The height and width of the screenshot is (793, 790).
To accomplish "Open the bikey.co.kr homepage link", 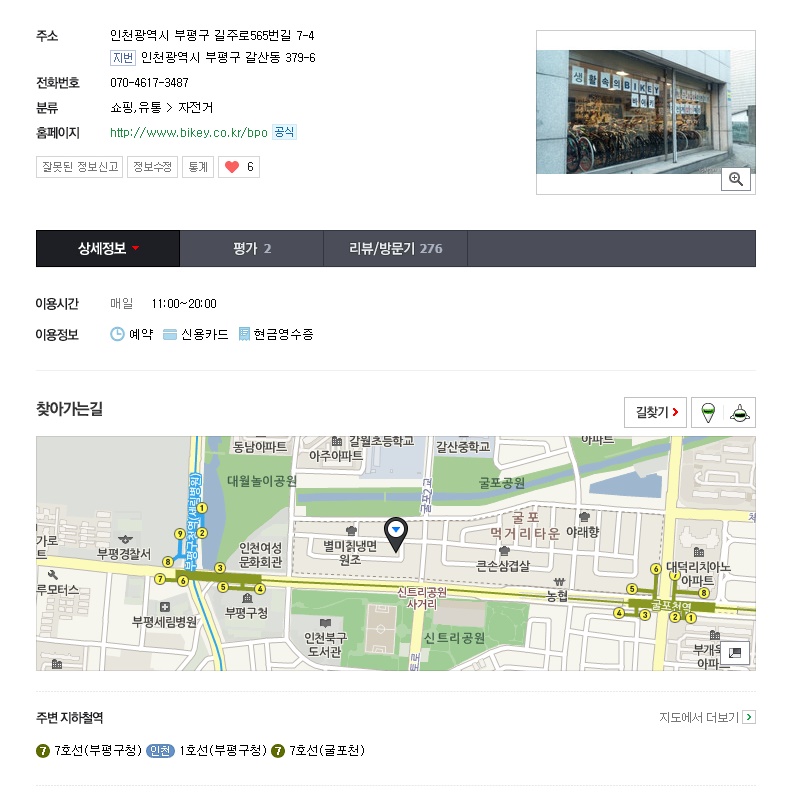I will point(188,132).
